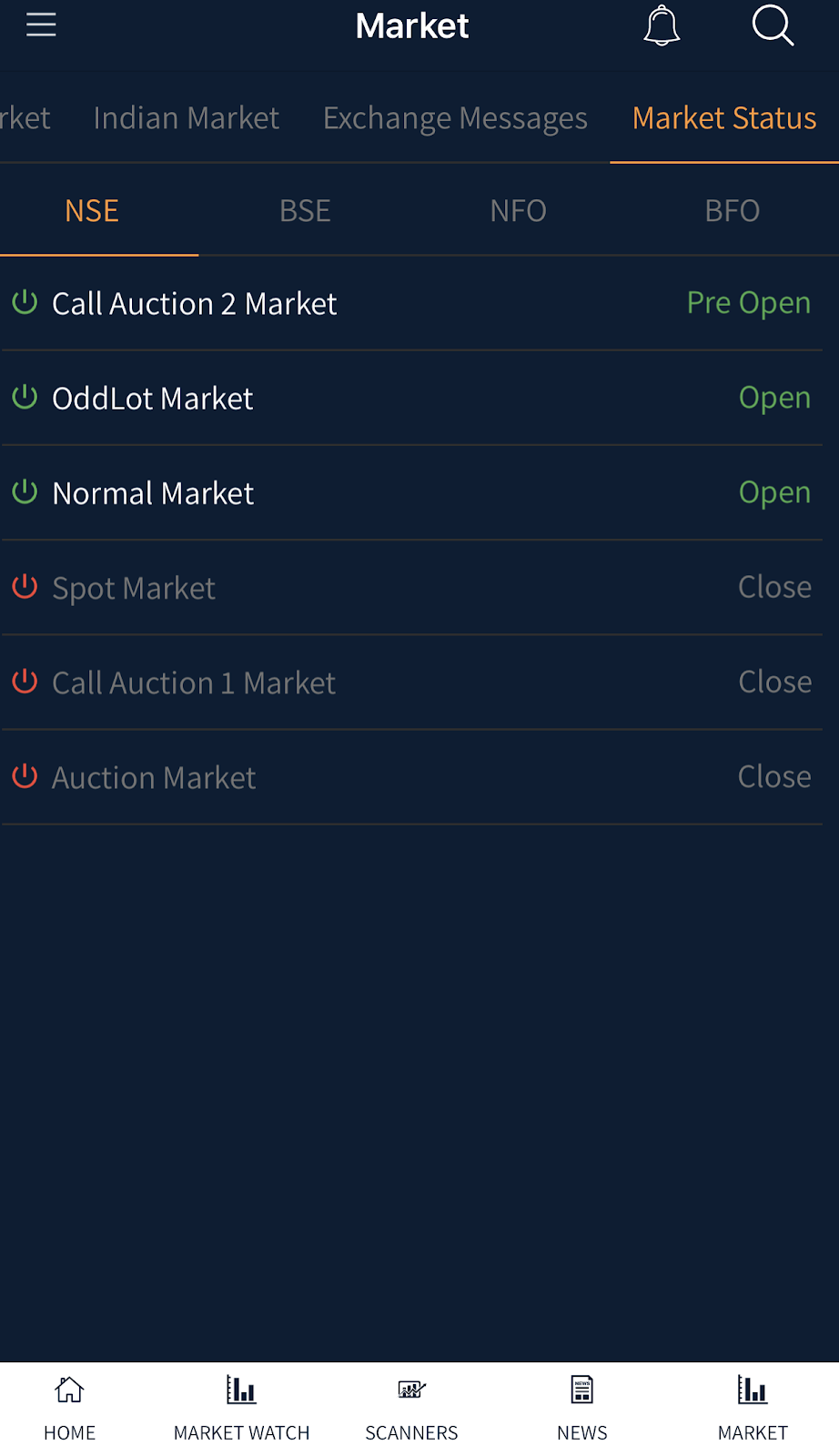Show NFO market status
839x1456 pixels.
(518, 211)
